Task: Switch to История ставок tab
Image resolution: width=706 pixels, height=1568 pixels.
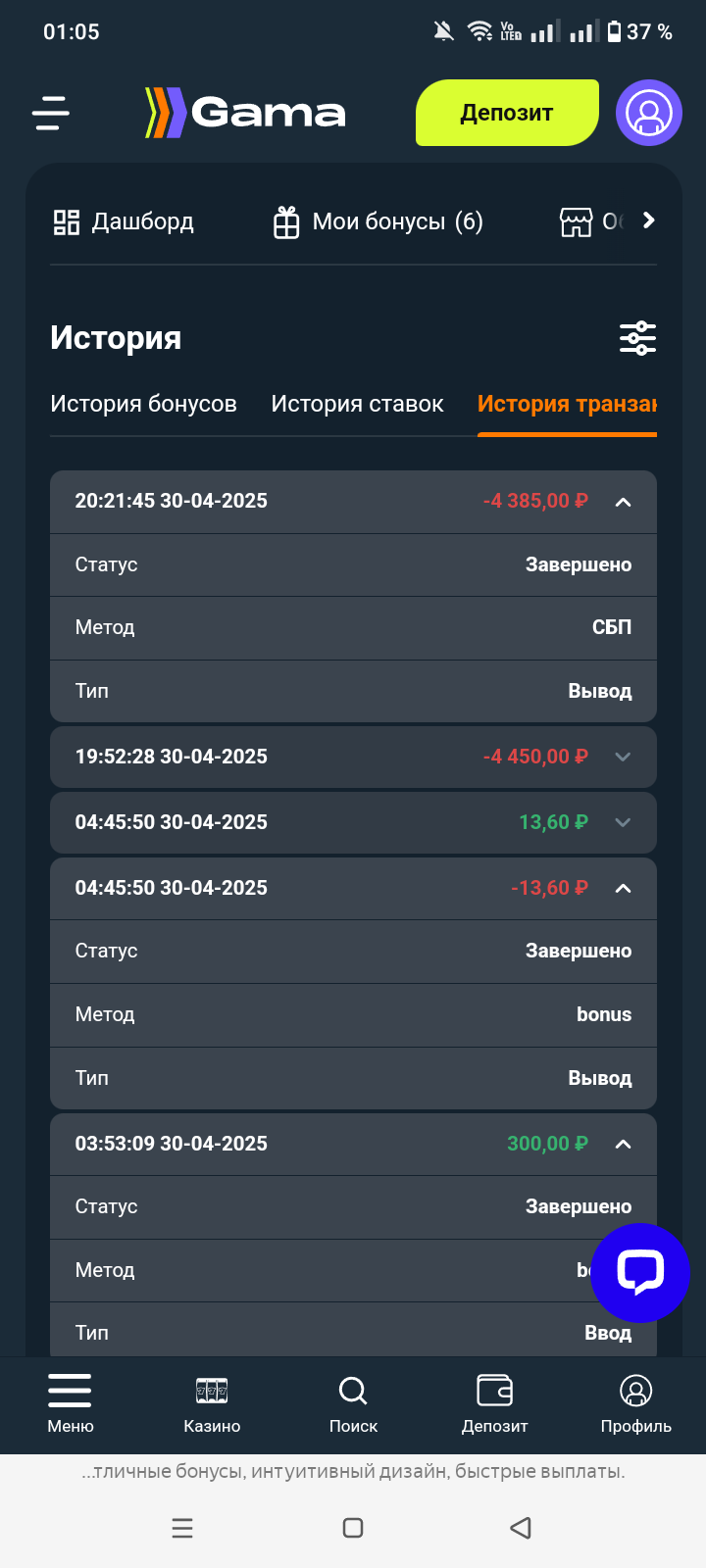Action: (x=357, y=404)
